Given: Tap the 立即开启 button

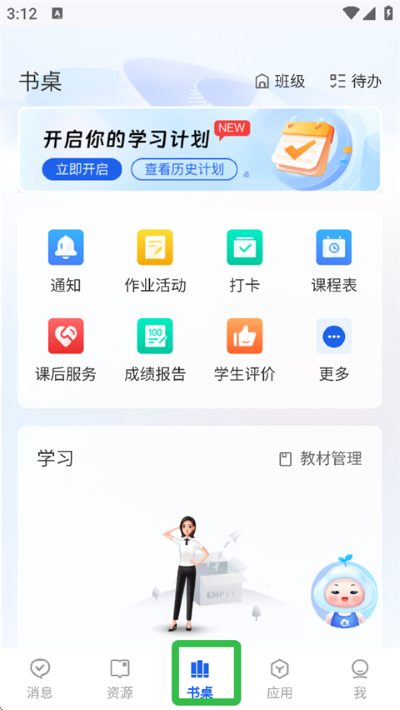Looking at the screenshot, I should [x=82, y=169].
